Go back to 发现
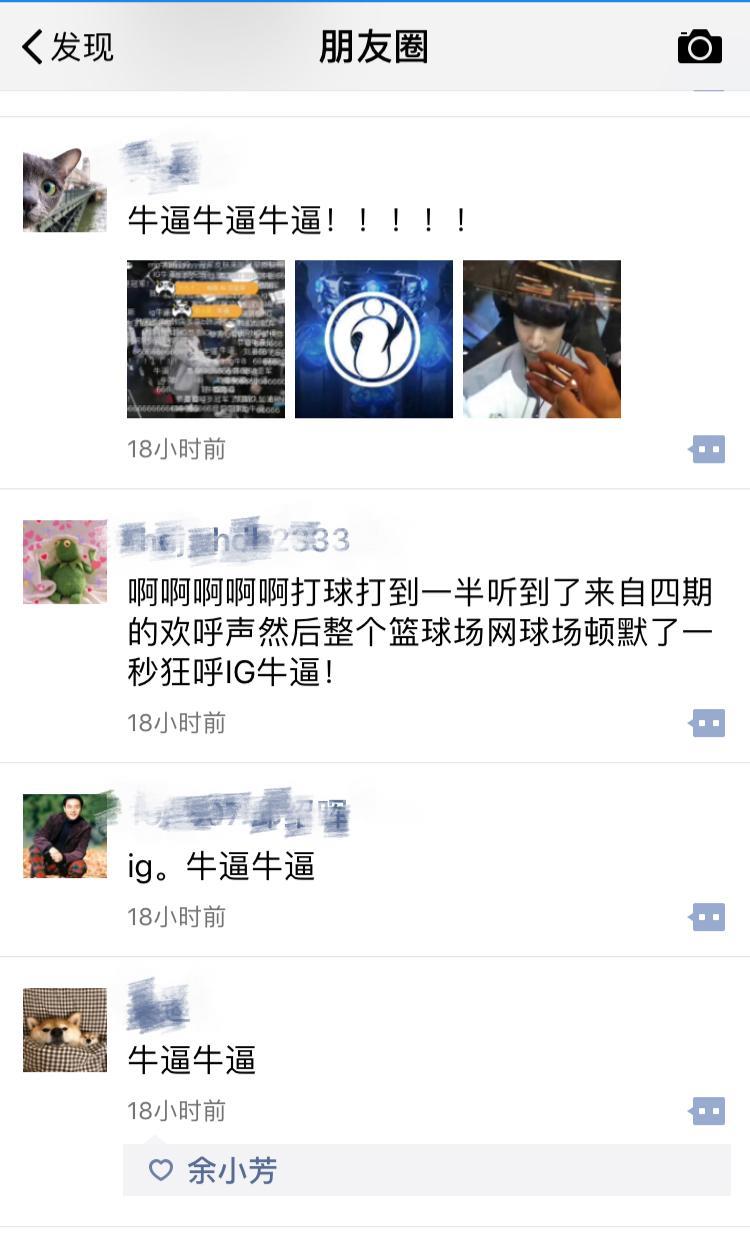This screenshot has width=750, height=1256. pyautogui.click(x=68, y=47)
